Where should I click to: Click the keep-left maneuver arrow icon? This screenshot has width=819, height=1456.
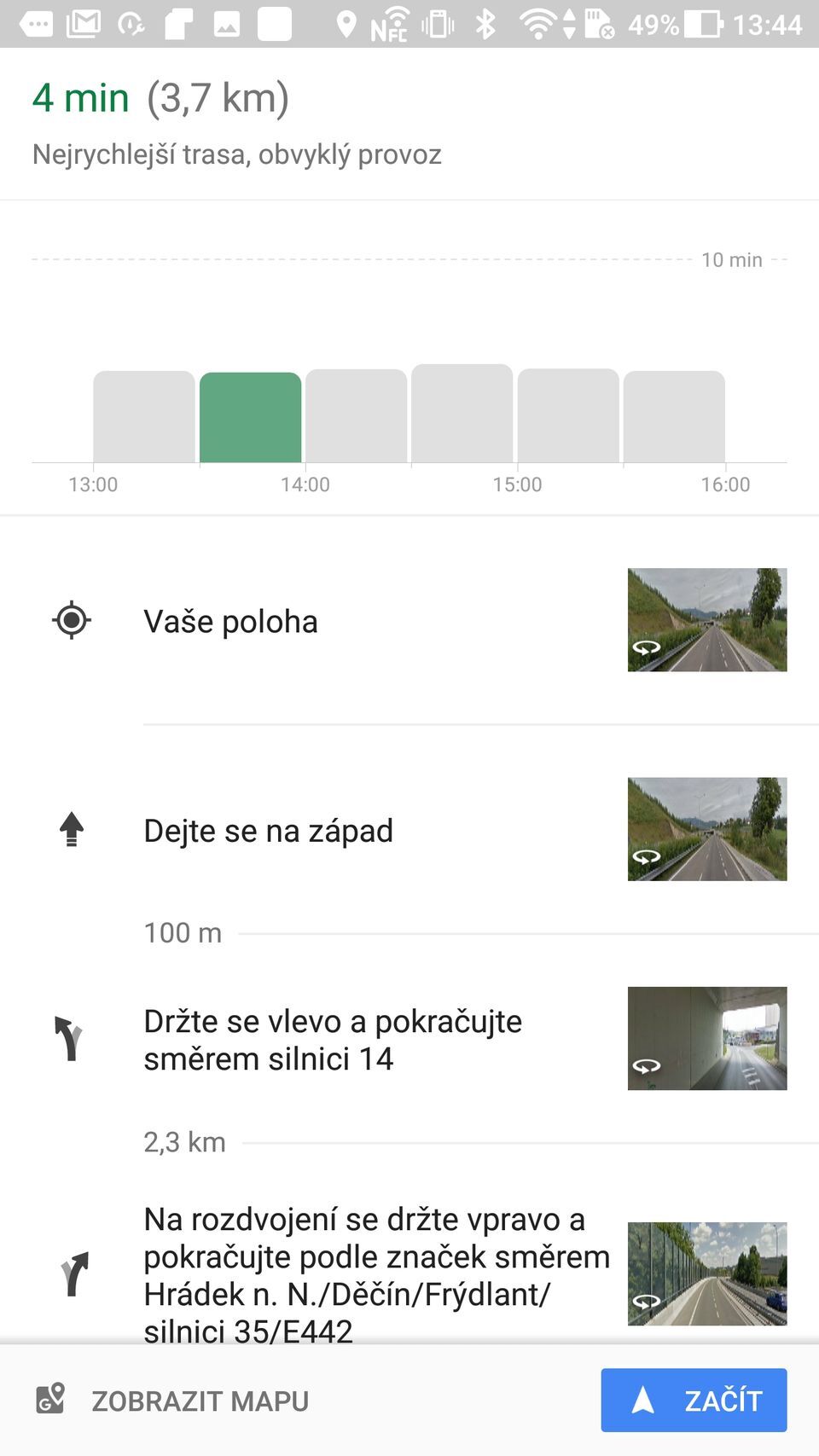point(71,1040)
